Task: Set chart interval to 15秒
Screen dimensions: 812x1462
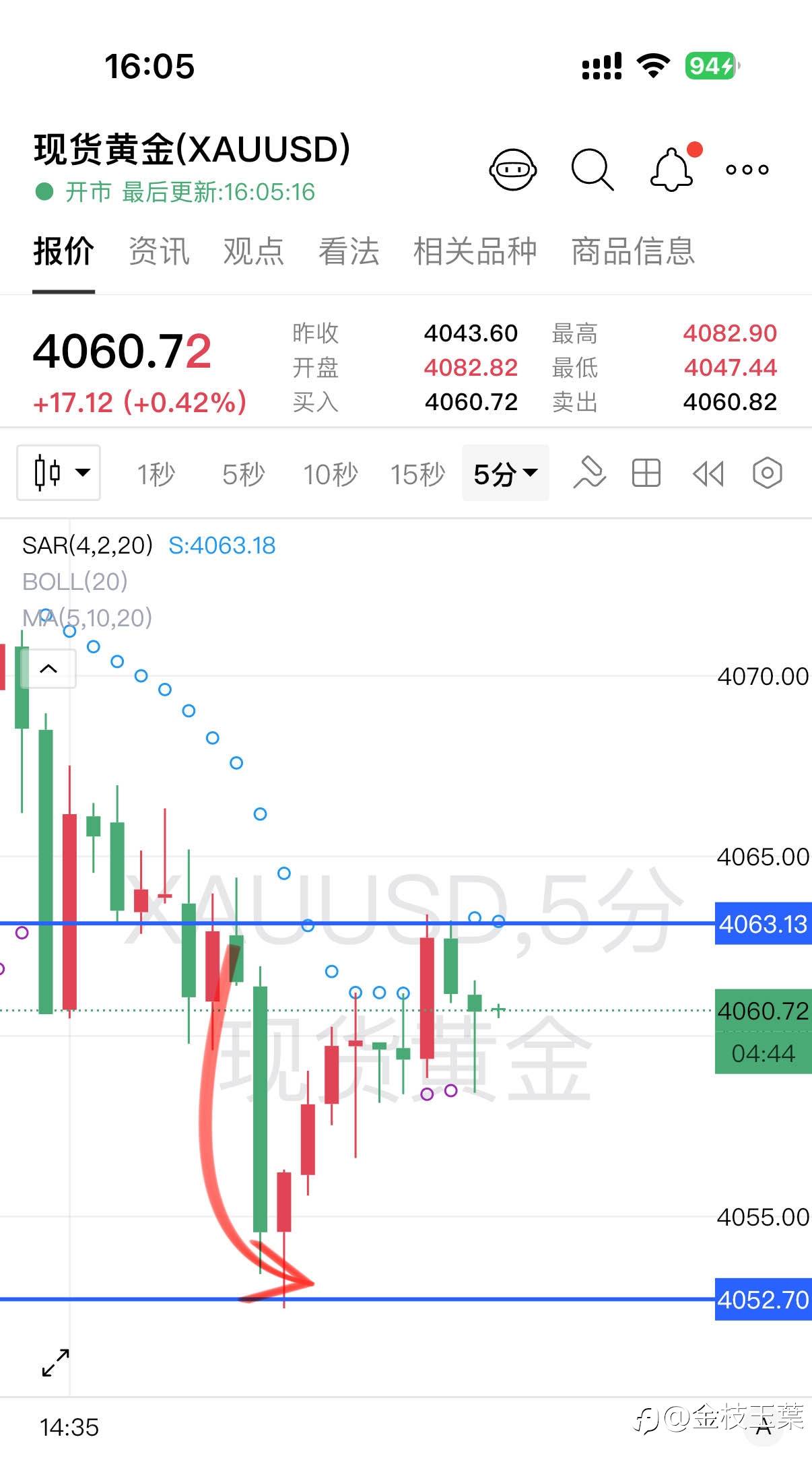Action: click(417, 474)
